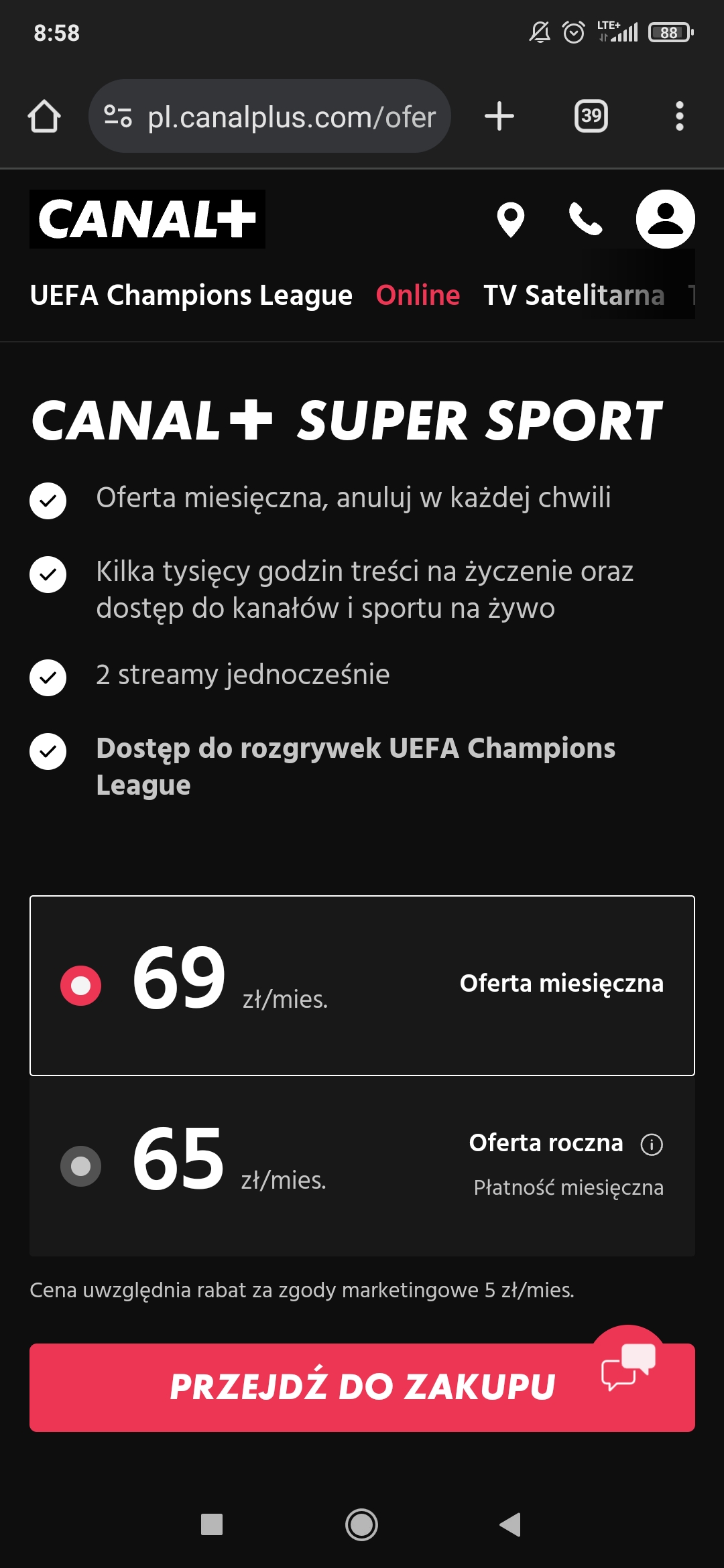
Task: Select the Online tab
Action: [418, 296]
